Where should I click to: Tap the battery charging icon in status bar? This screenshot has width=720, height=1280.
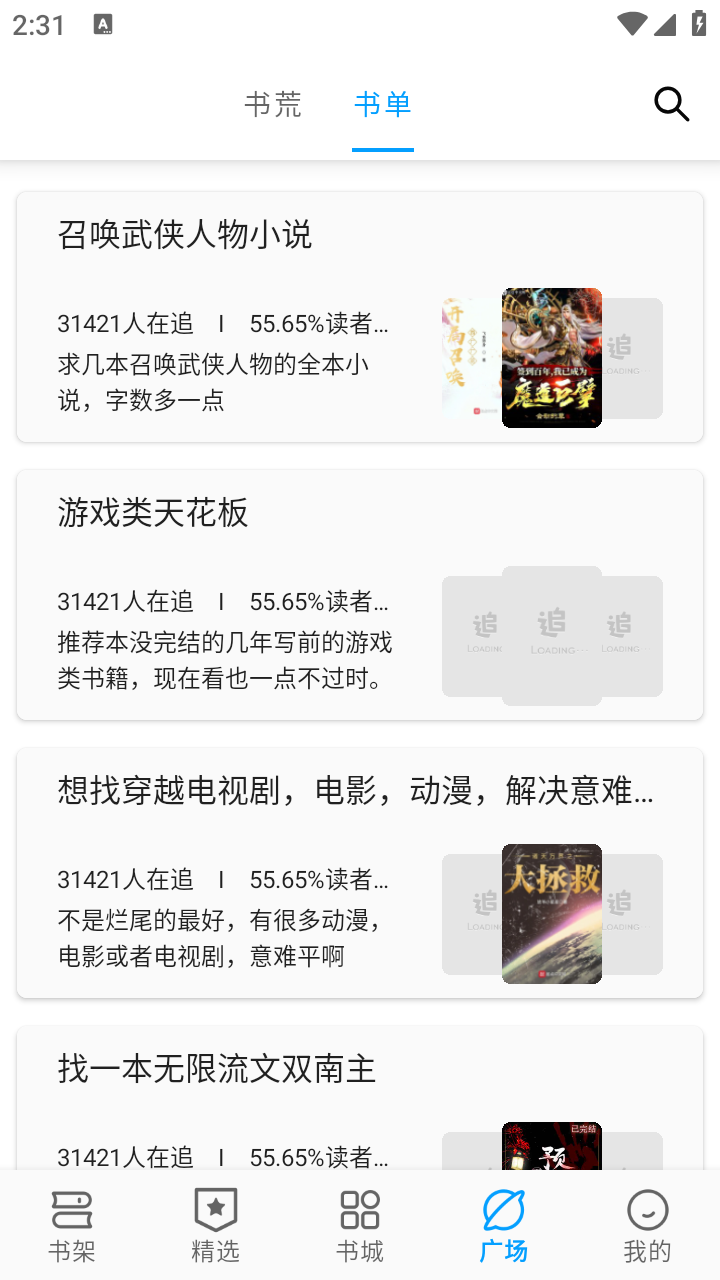click(699, 24)
